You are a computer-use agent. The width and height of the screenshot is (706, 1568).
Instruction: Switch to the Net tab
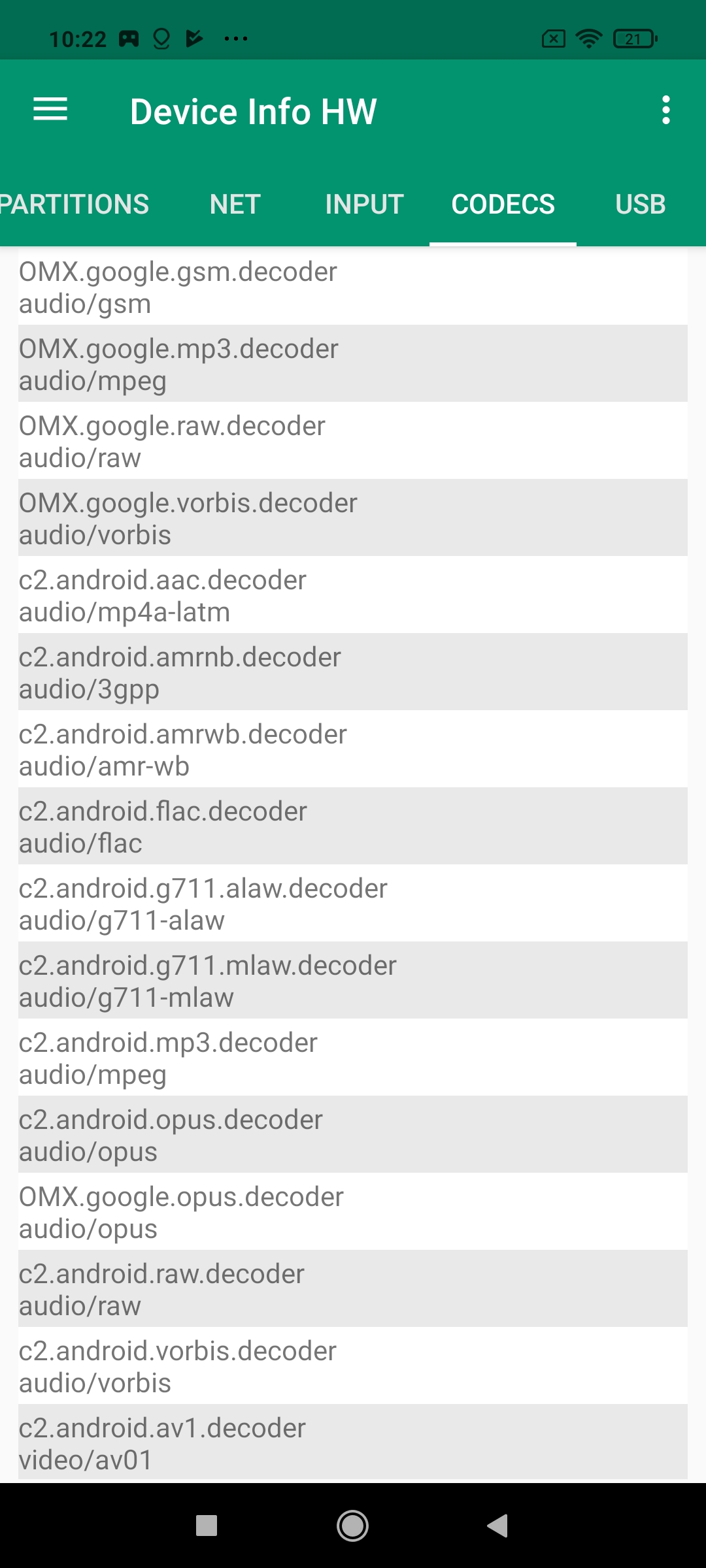(x=235, y=204)
